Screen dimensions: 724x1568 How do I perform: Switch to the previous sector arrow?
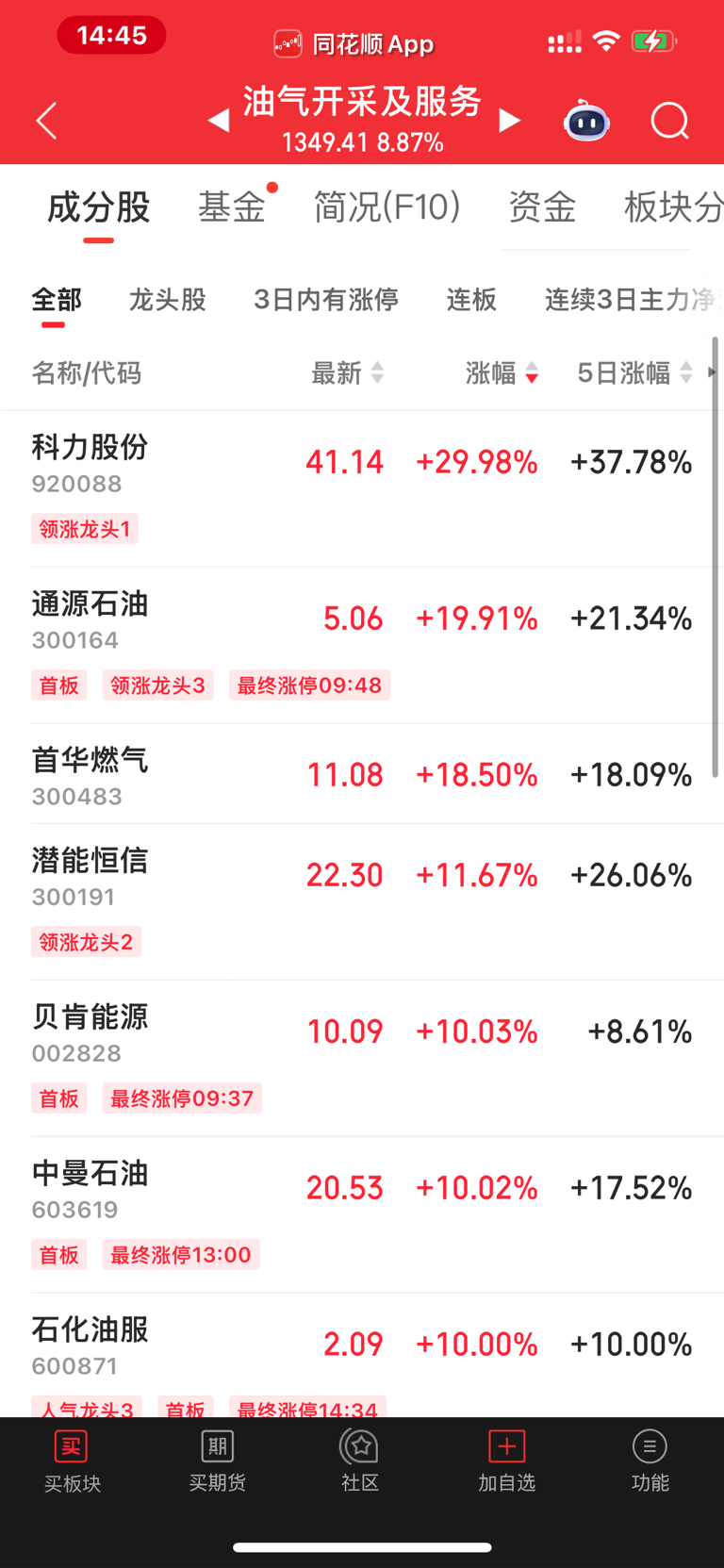pos(219,121)
